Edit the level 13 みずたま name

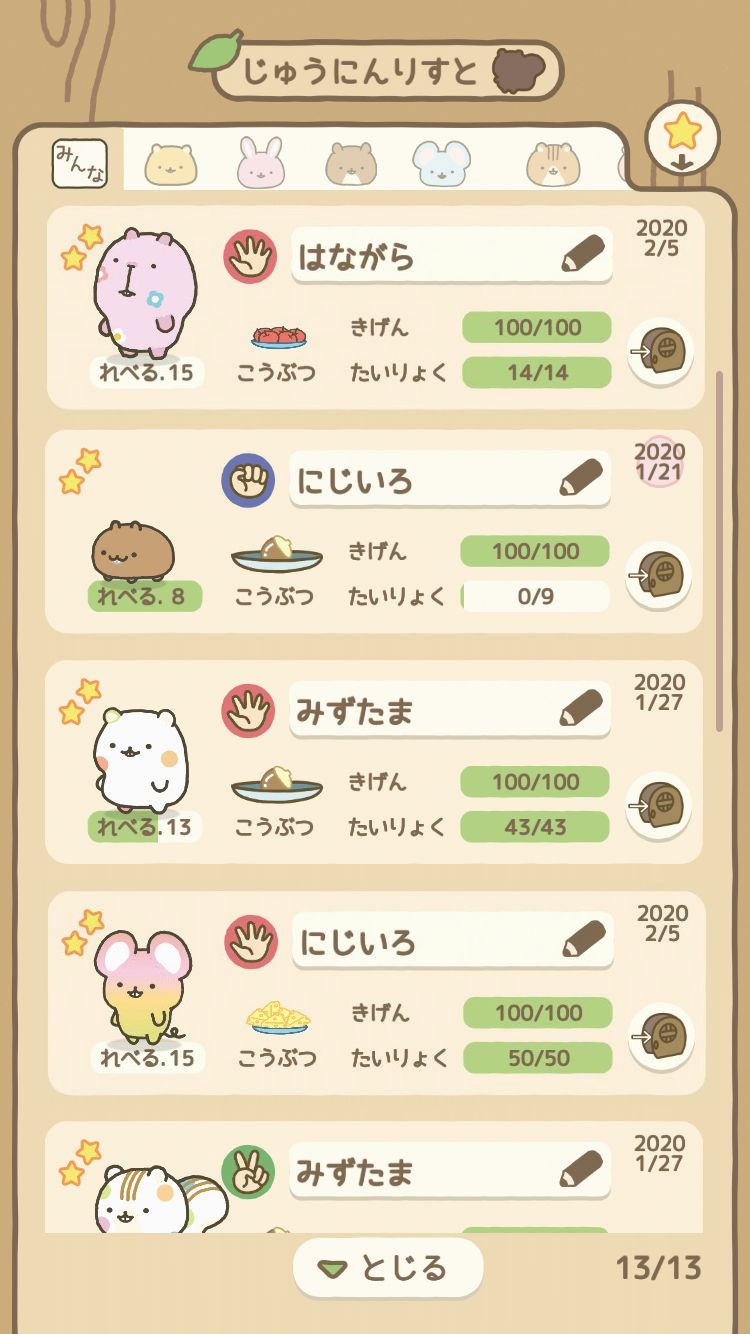point(581,710)
